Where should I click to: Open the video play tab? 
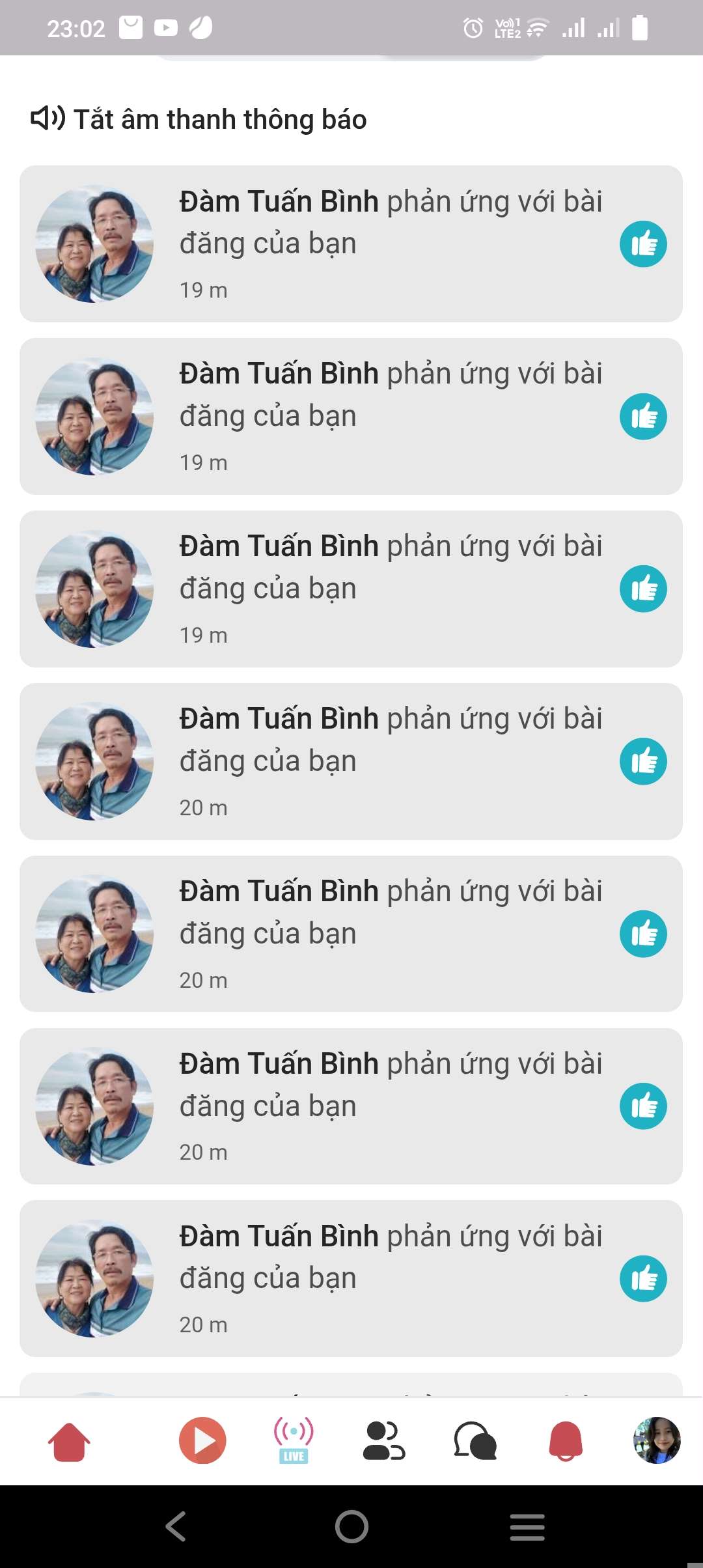point(202,1440)
